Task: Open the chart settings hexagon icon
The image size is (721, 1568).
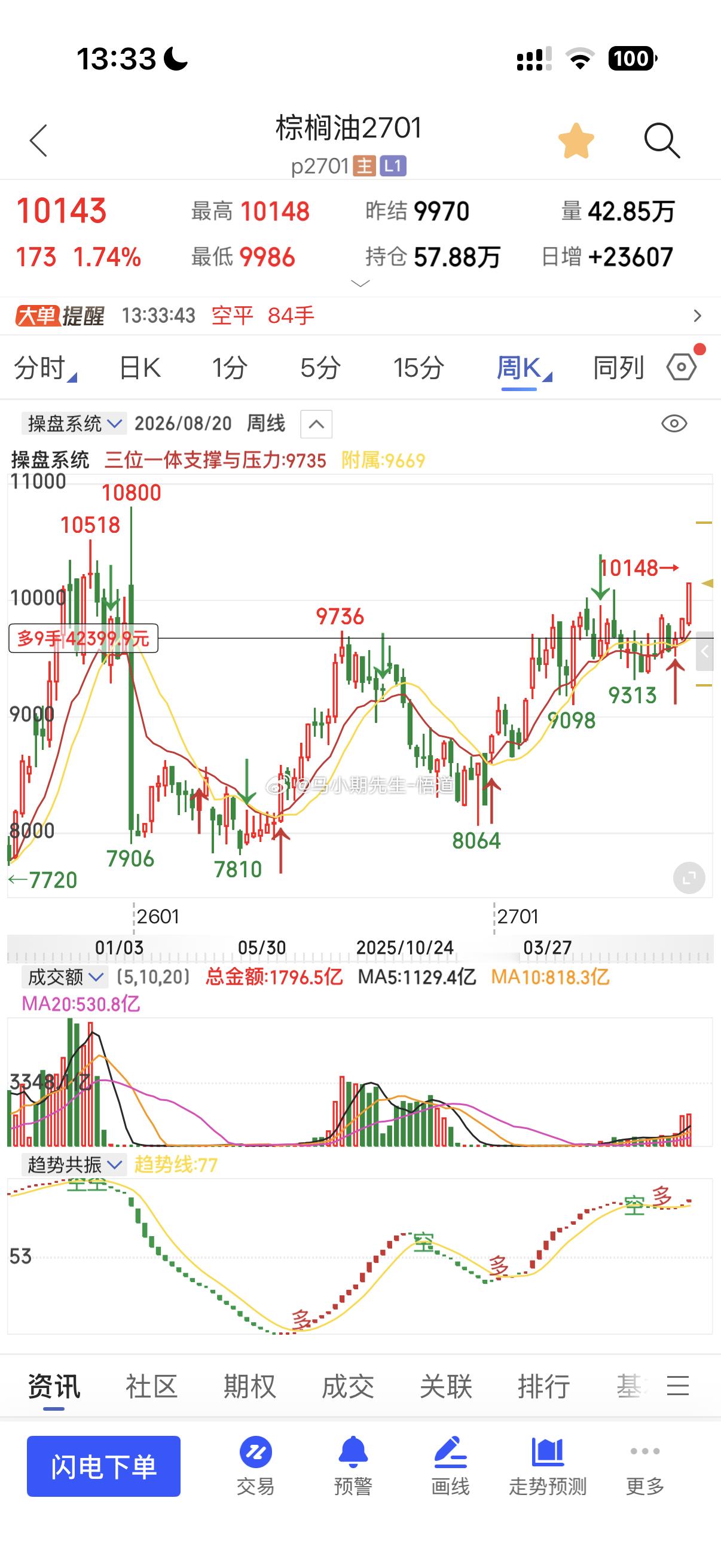Action: [x=682, y=367]
